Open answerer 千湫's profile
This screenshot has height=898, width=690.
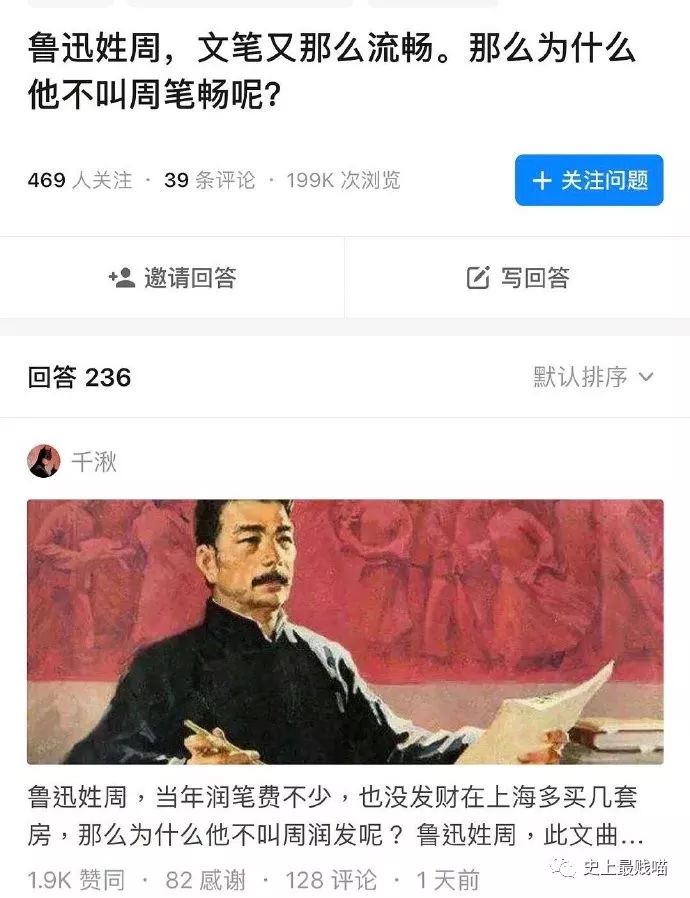pyautogui.click(x=93, y=461)
